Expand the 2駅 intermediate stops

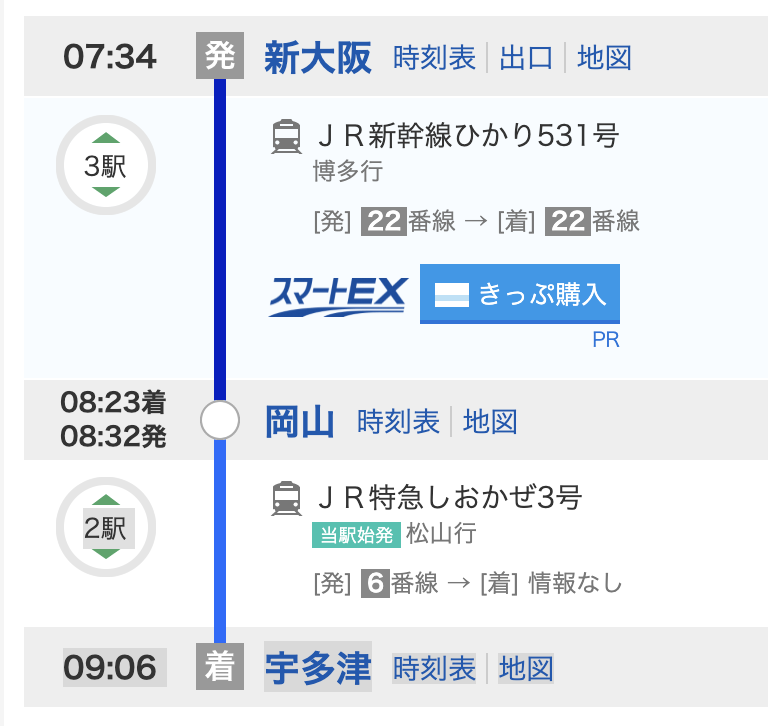pos(105,527)
